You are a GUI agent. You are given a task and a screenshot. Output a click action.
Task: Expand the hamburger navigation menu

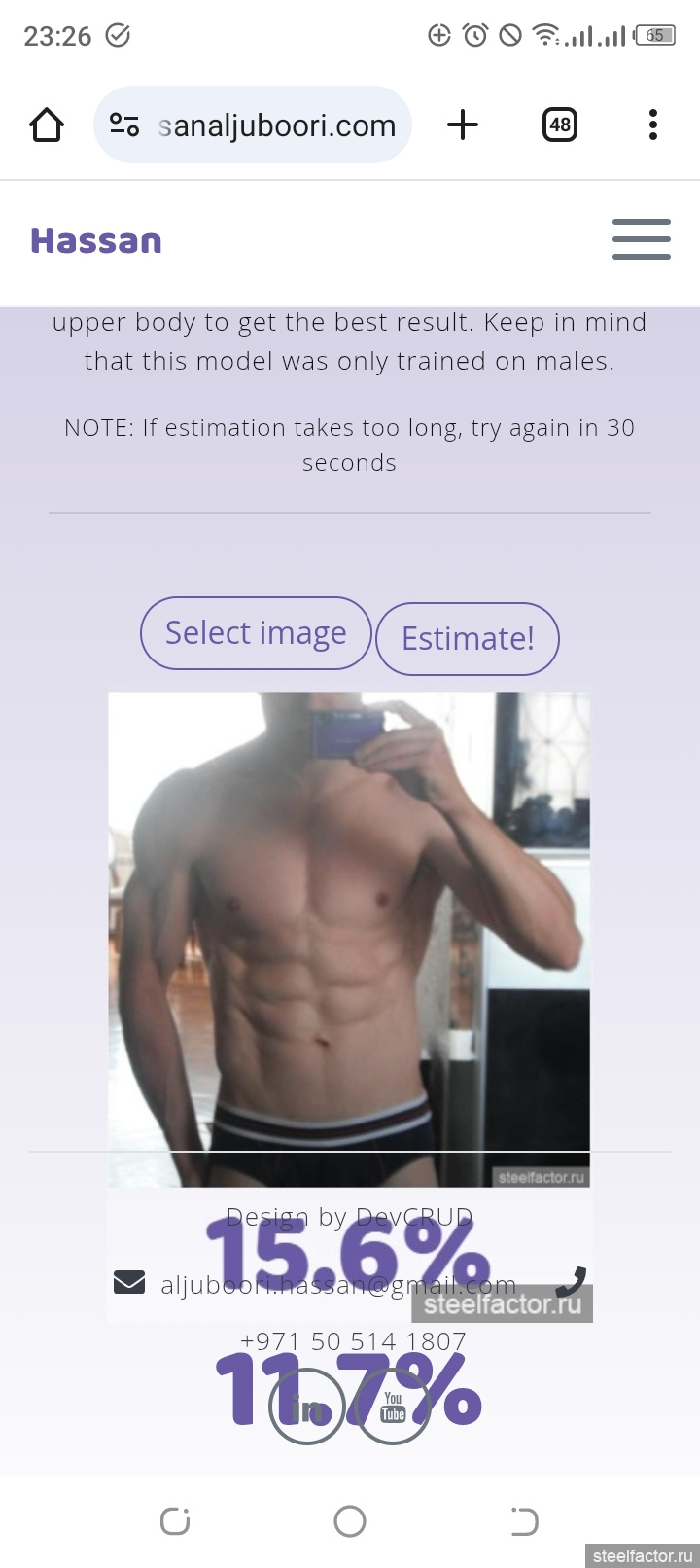pyautogui.click(x=641, y=239)
